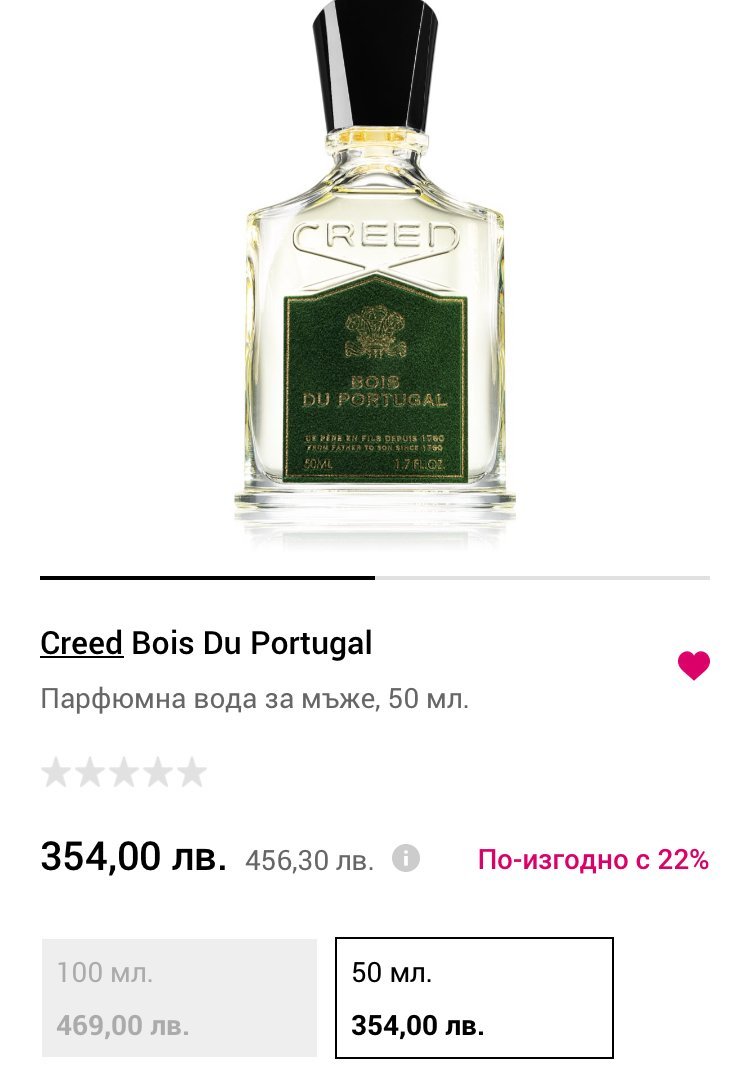Choose the 50 мл. size for 354,00 лв.
Viewport: 750px width, 1069px height.
coord(473,997)
